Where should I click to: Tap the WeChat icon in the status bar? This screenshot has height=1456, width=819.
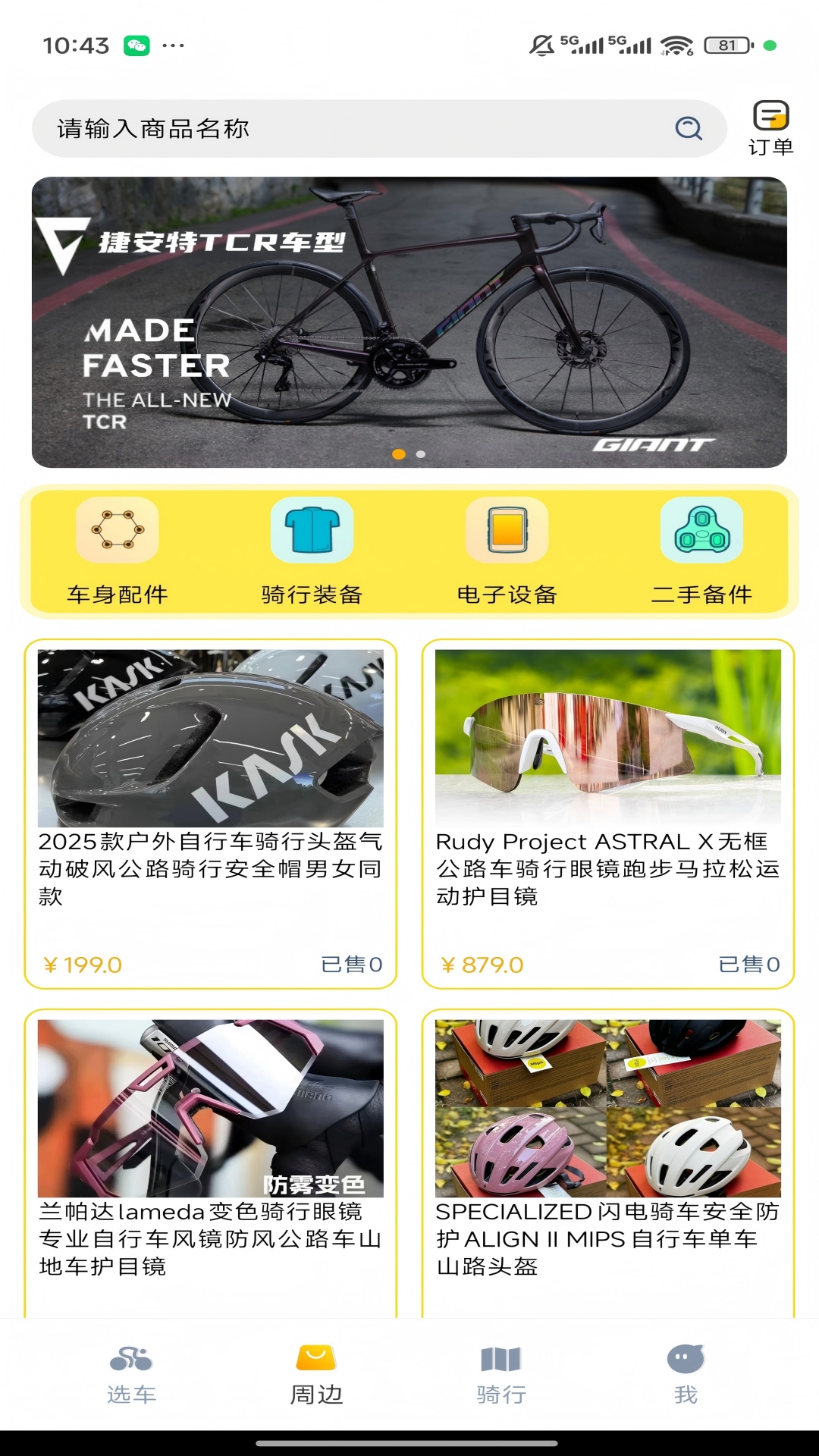pyautogui.click(x=135, y=45)
